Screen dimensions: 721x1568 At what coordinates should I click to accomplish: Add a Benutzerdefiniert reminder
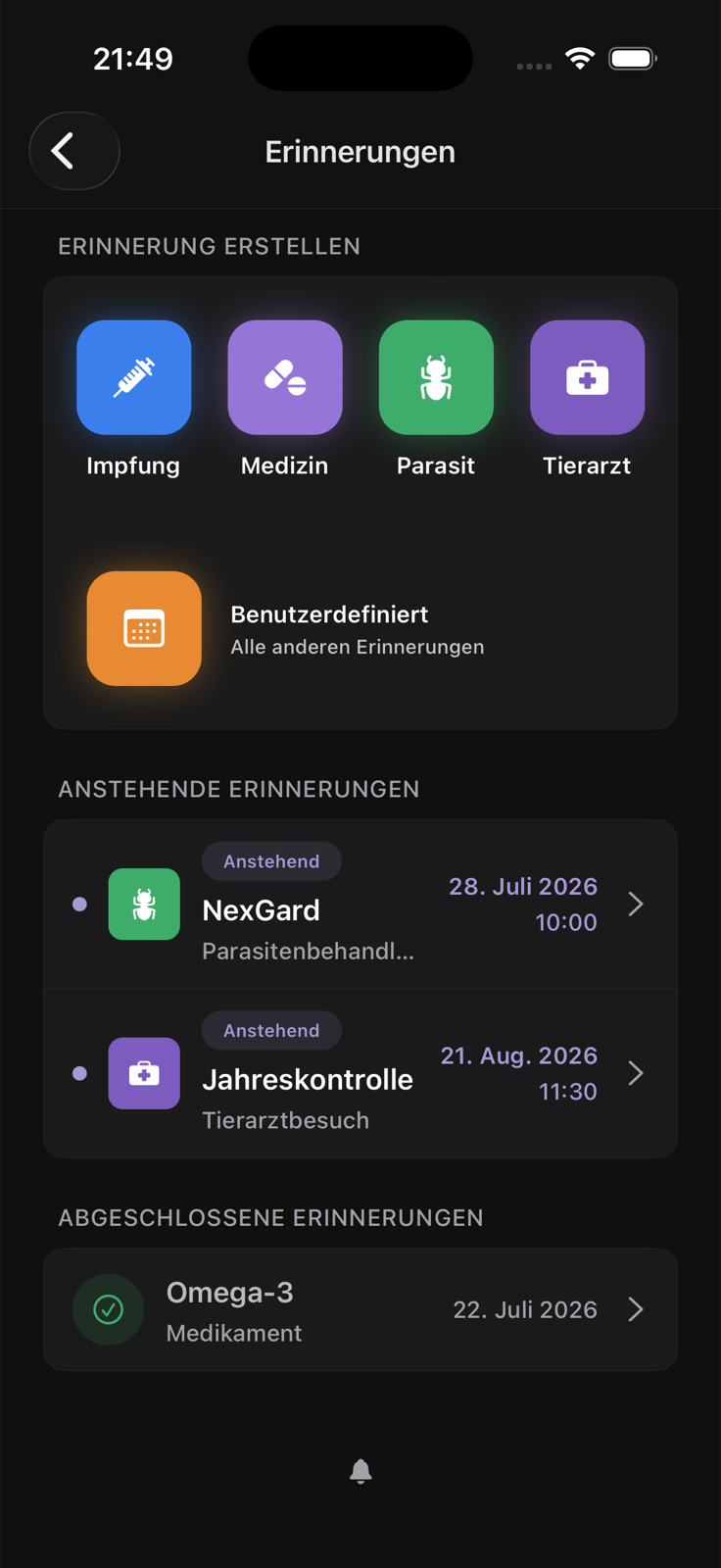click(x=360, y=628)
